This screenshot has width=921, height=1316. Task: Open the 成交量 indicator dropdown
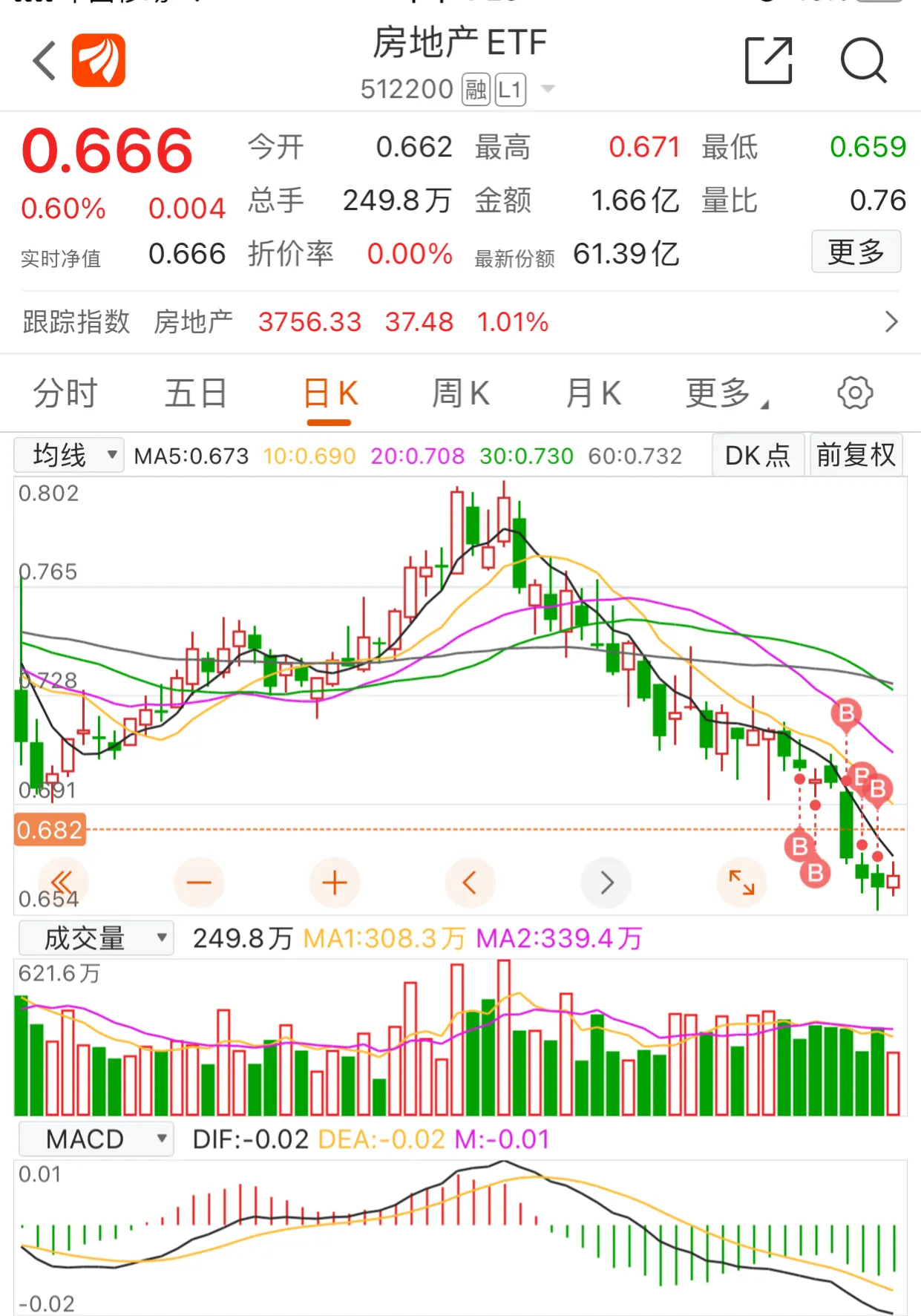coord(96,938)
